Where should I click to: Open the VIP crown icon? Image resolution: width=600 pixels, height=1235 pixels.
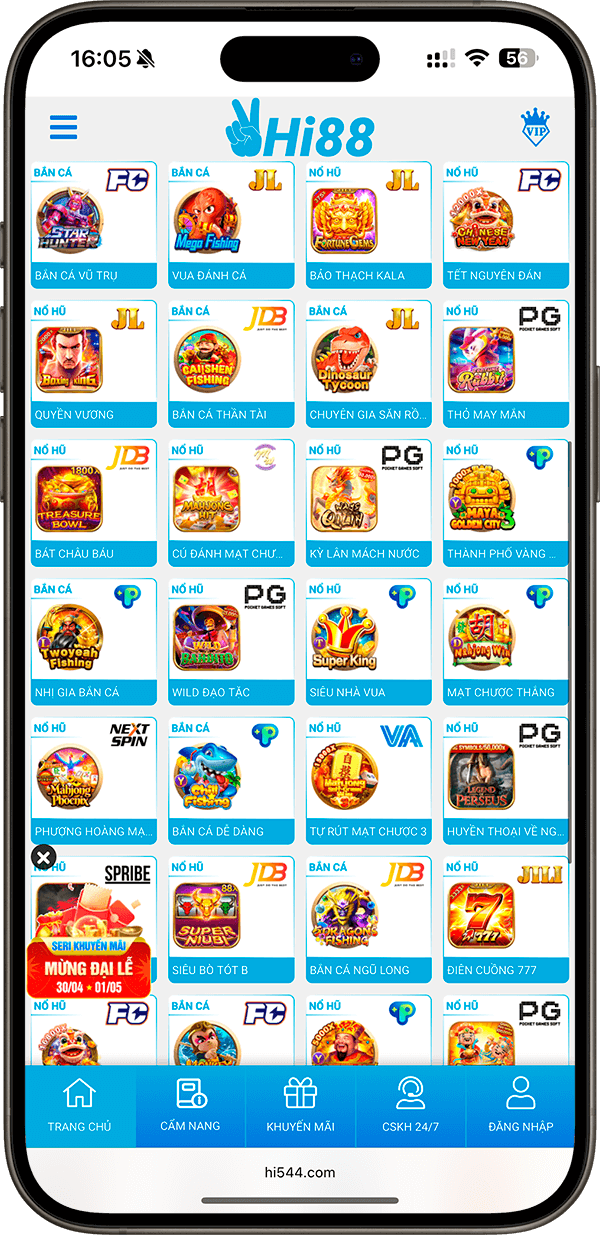[x=536, y=128]
